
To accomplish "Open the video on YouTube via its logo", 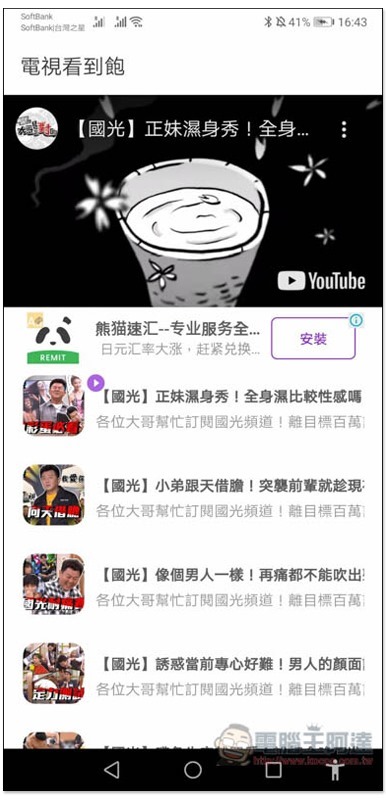I will [322, 281].
